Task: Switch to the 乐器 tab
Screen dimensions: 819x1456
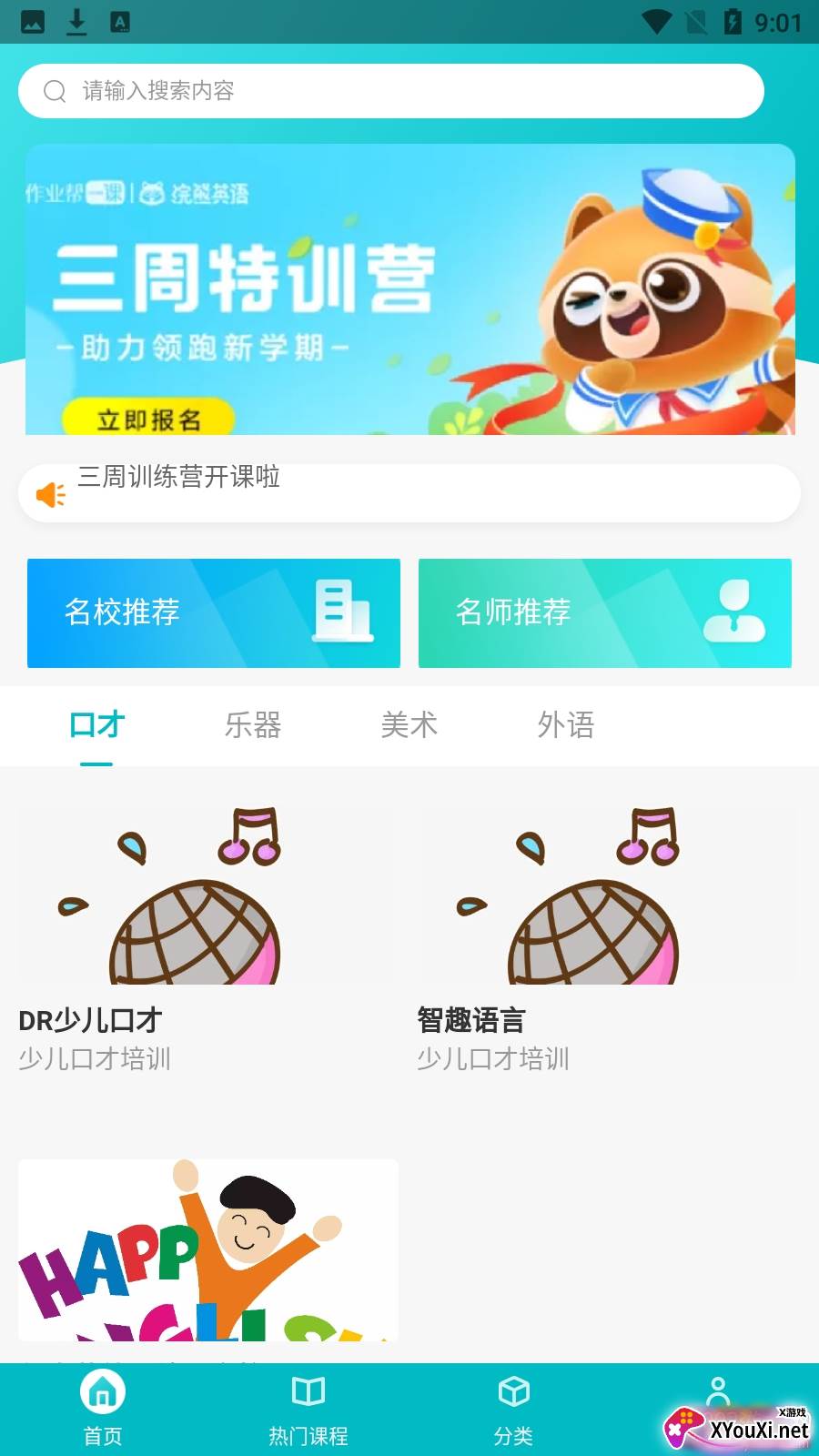Action: [253, 725]
